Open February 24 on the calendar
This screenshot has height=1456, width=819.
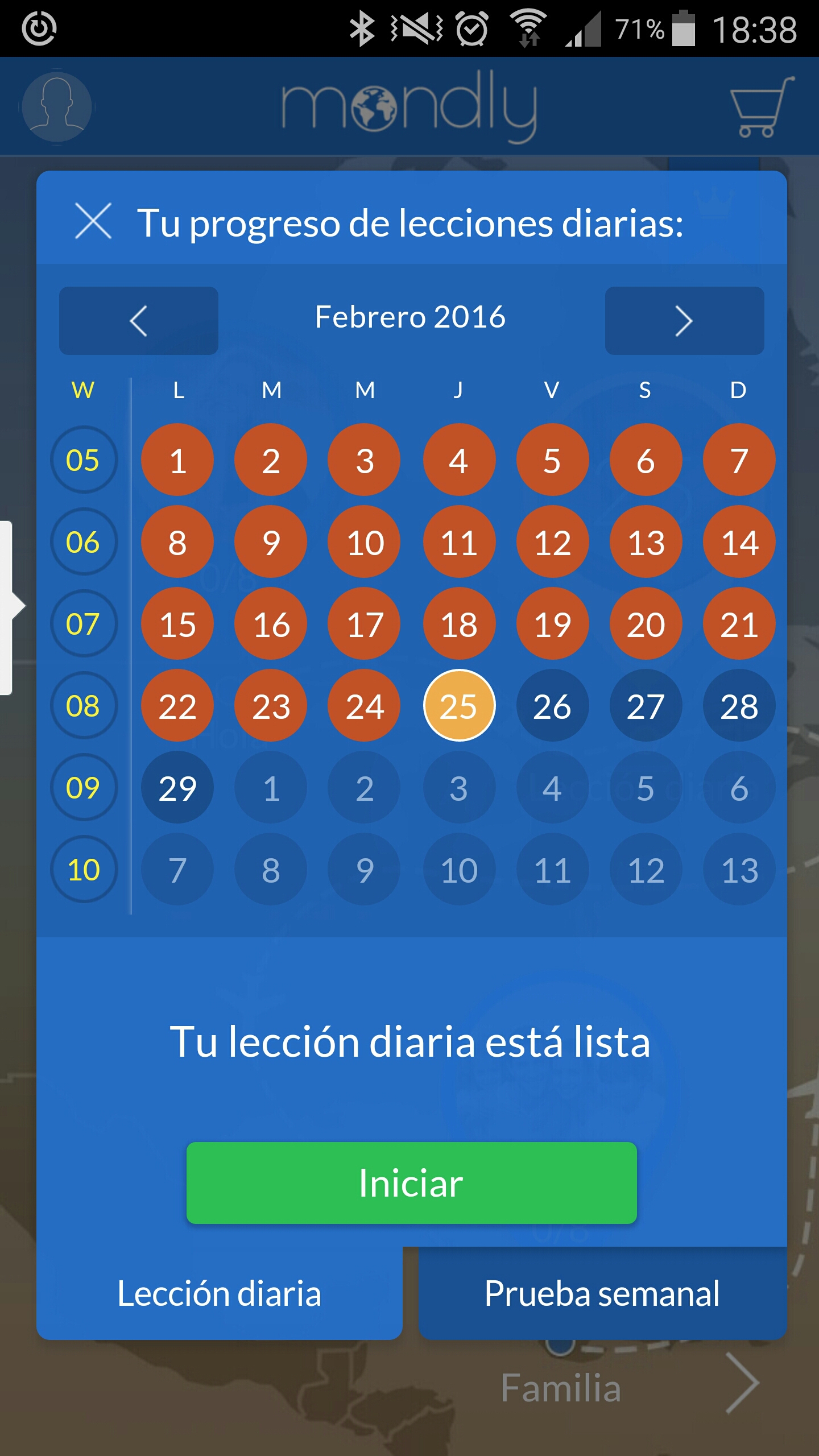(x=365, y=706)
